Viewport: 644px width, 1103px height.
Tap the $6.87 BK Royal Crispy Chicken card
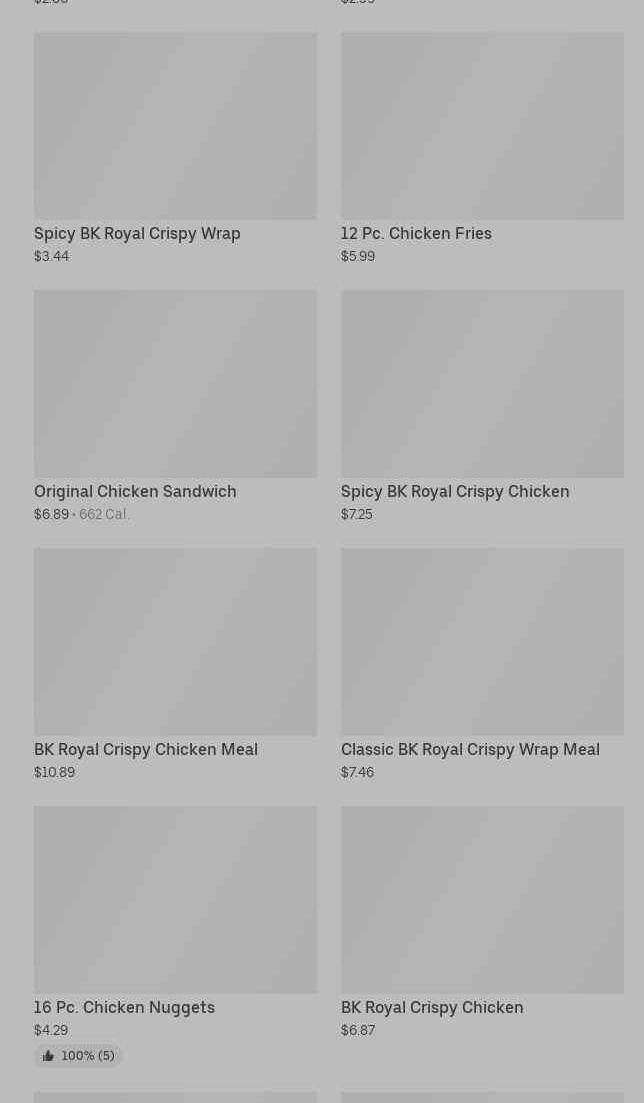click(x=482, y=922)
